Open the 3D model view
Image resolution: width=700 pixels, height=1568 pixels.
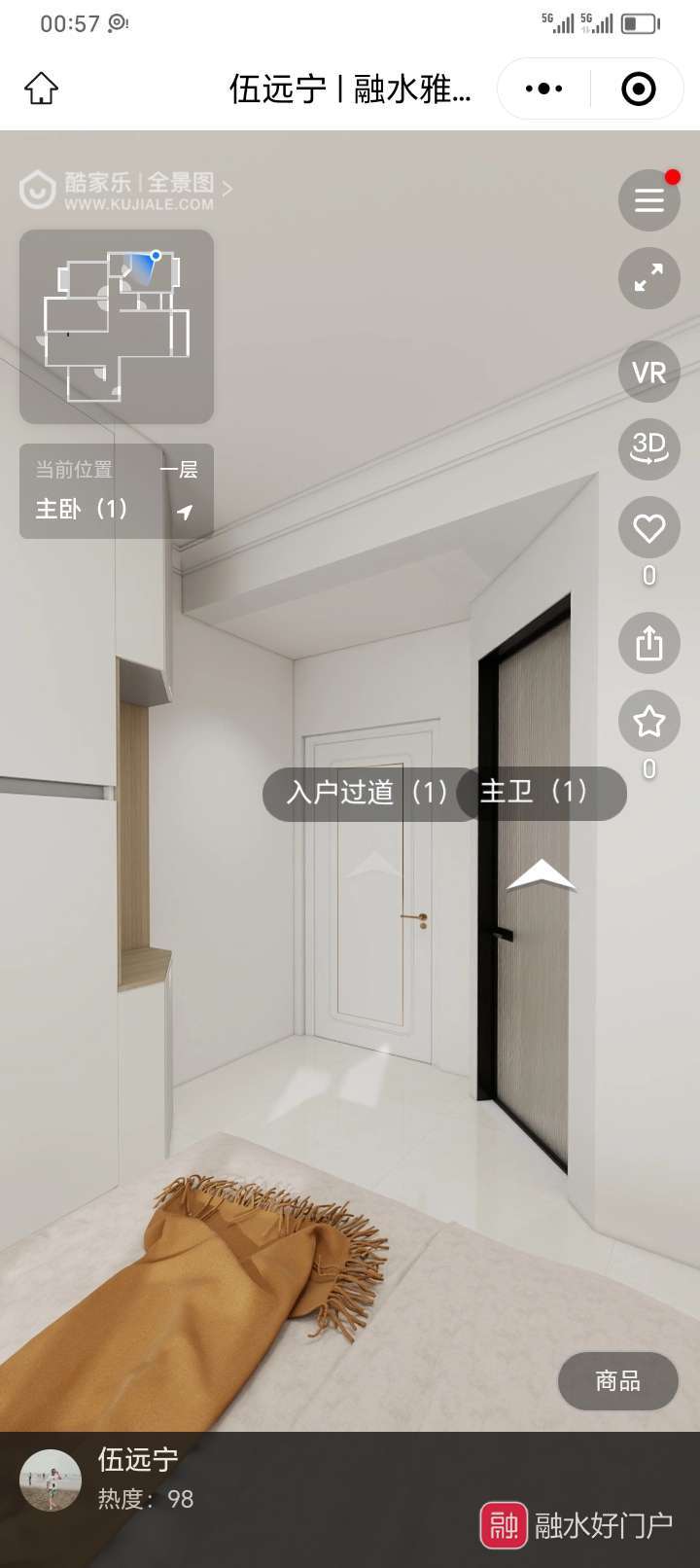pyautogui.click(x=648, y=448)
